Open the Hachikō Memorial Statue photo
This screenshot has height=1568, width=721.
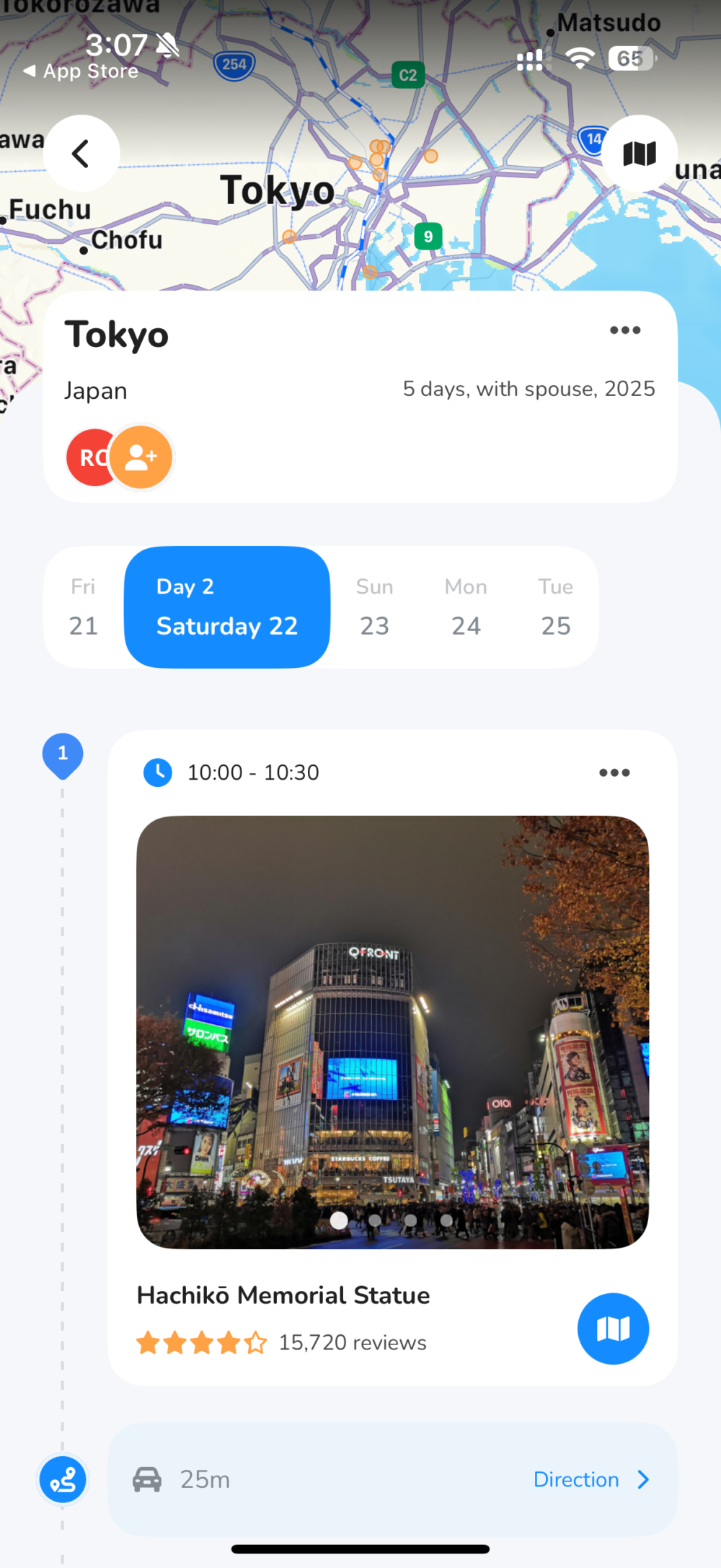[x=392, y=1031]
